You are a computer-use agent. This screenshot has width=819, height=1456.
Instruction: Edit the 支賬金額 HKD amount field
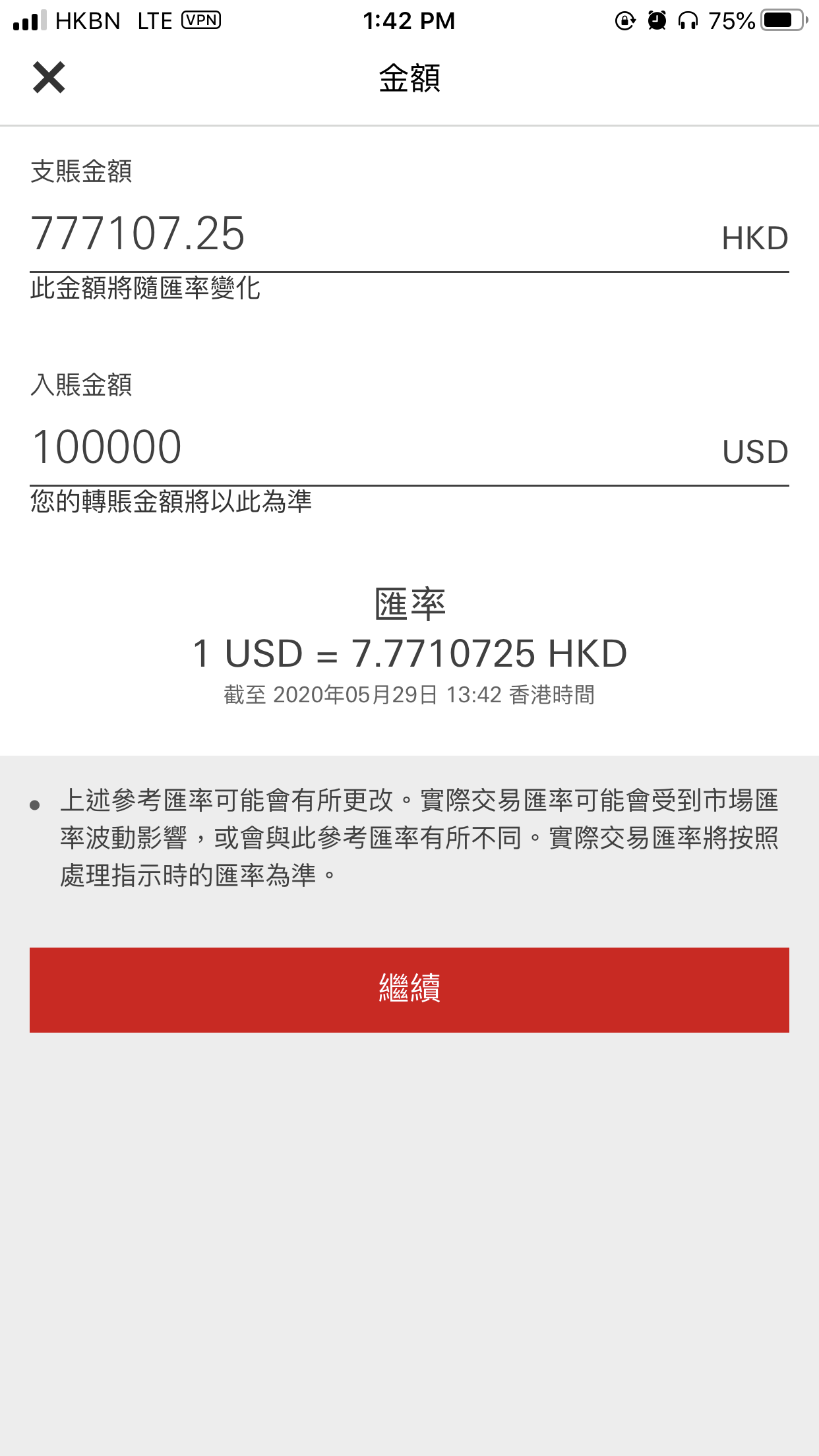point(409,235)
